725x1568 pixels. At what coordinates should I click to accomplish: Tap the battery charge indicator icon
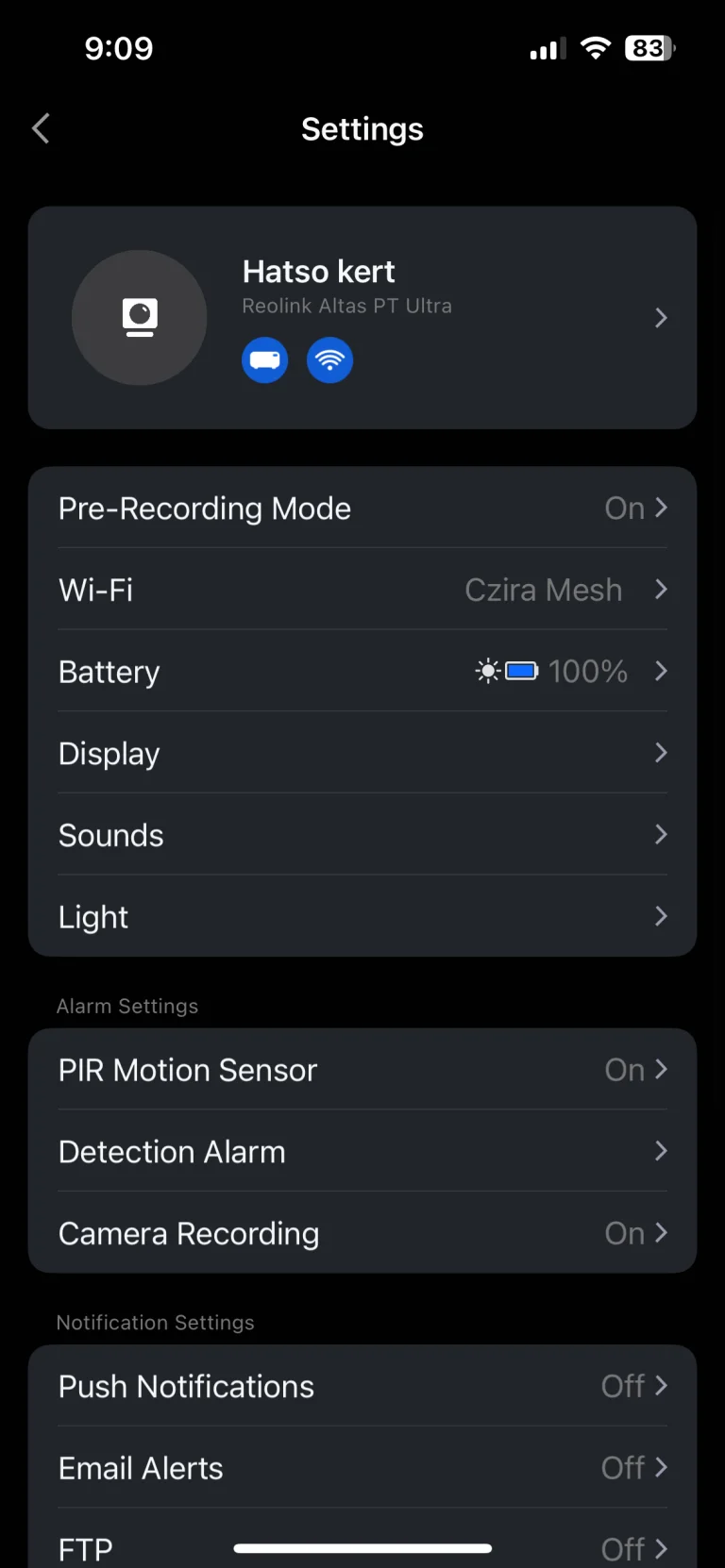tap(522, 671)
